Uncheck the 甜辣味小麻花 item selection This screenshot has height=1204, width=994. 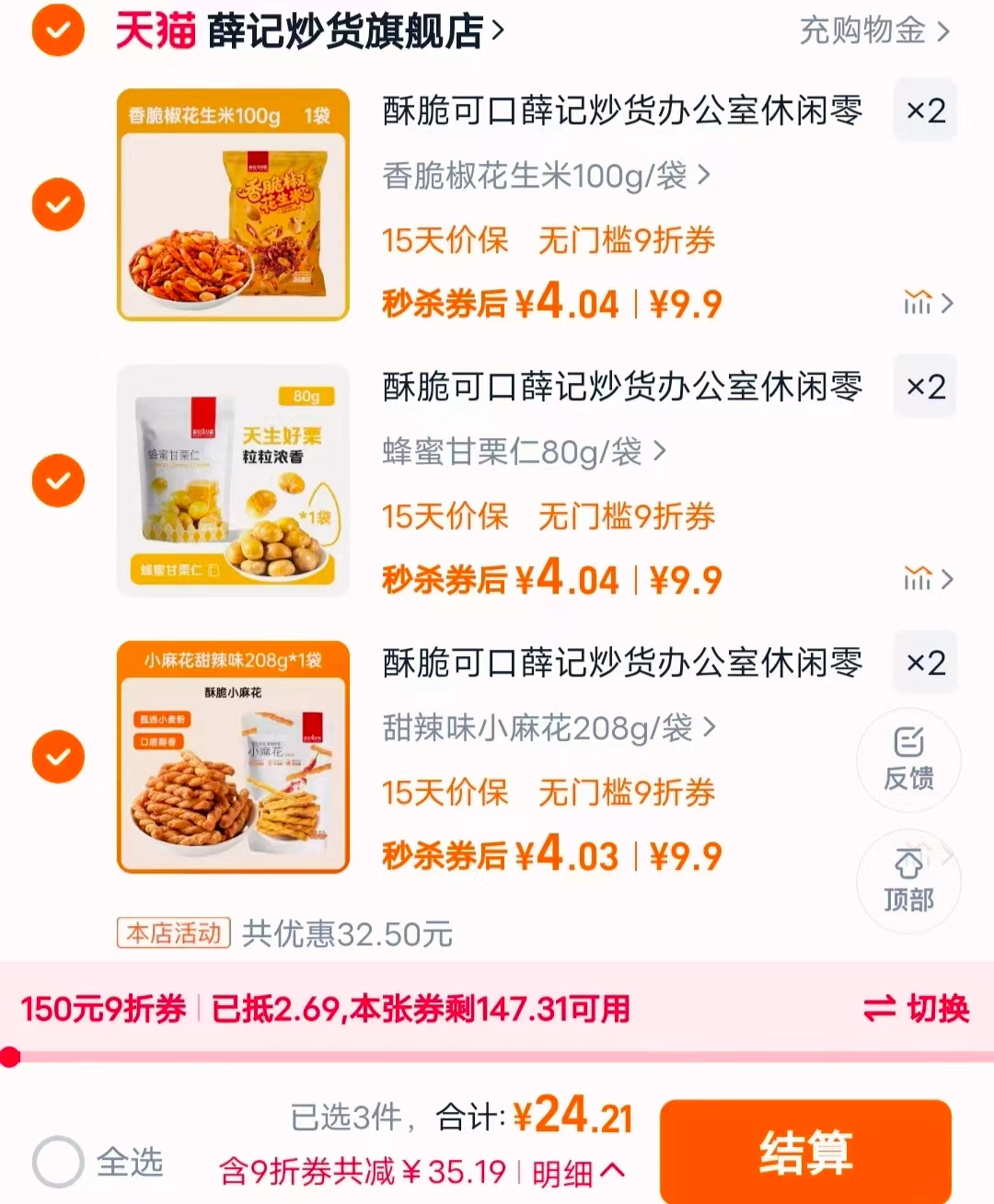pos(58,757)
